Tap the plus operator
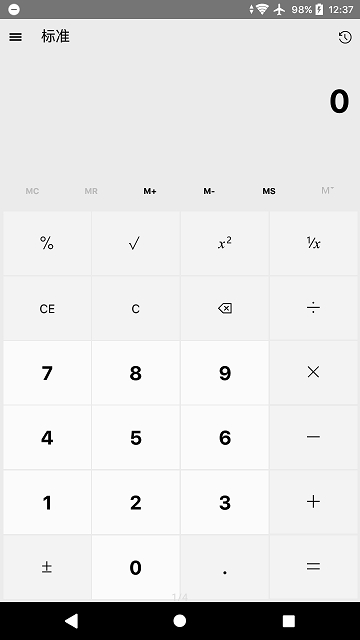Image resolution: width=360 pixels, height=640 pixels. 313,502
